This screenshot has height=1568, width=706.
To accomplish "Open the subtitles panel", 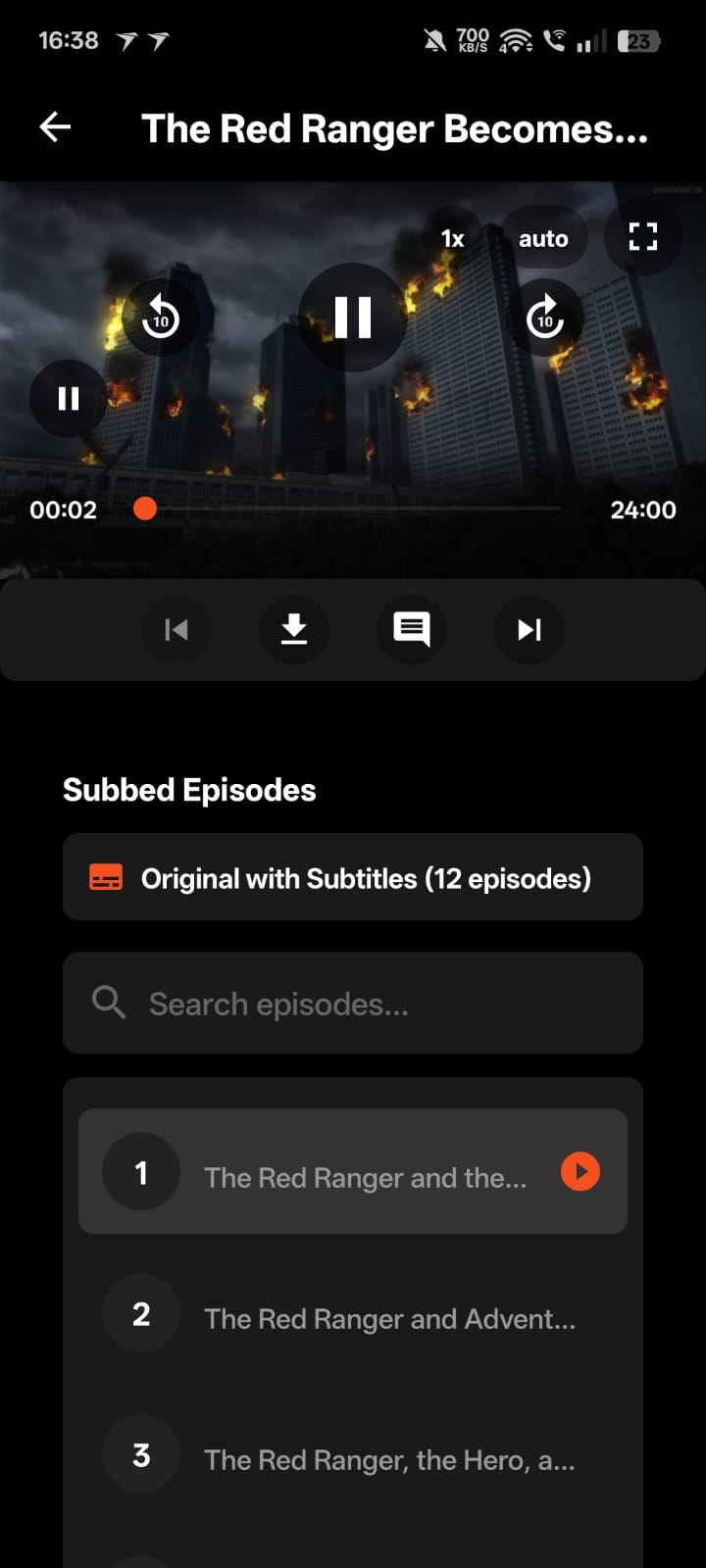I will click(x=412, y=630).
